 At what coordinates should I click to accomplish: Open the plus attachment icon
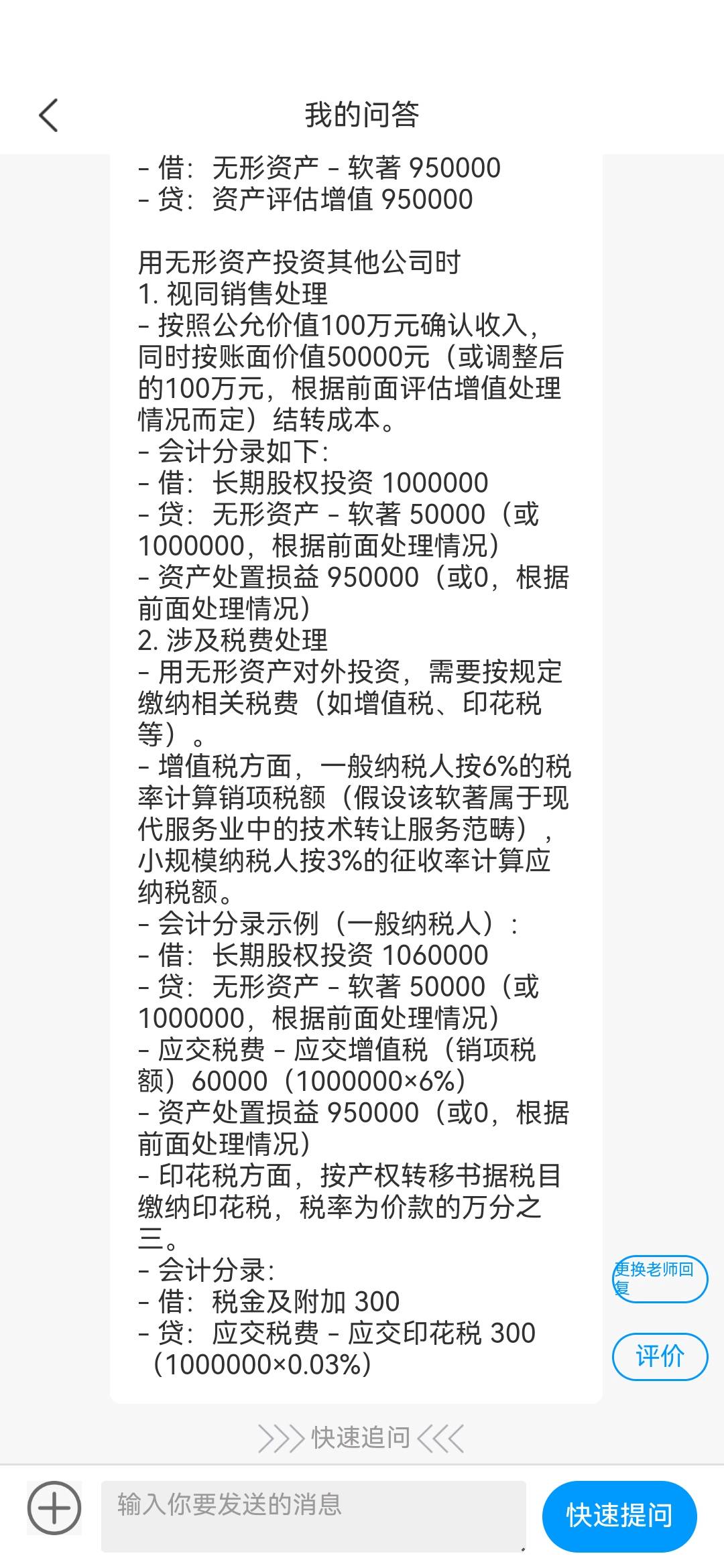pyautogui.click(x=54, y=1508)
